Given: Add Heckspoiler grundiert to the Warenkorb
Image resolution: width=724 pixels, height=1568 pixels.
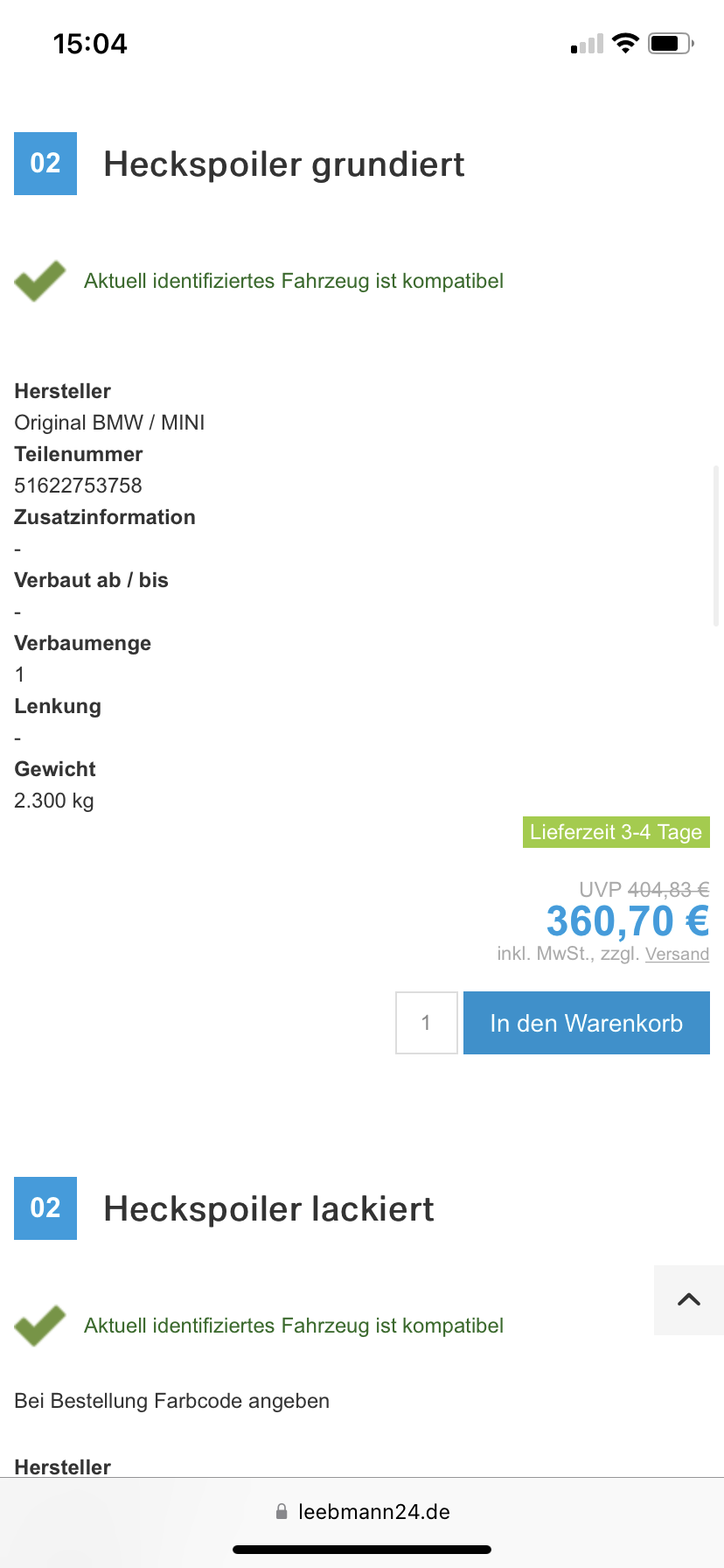Looking at the screenshot, I should 586,1023.
